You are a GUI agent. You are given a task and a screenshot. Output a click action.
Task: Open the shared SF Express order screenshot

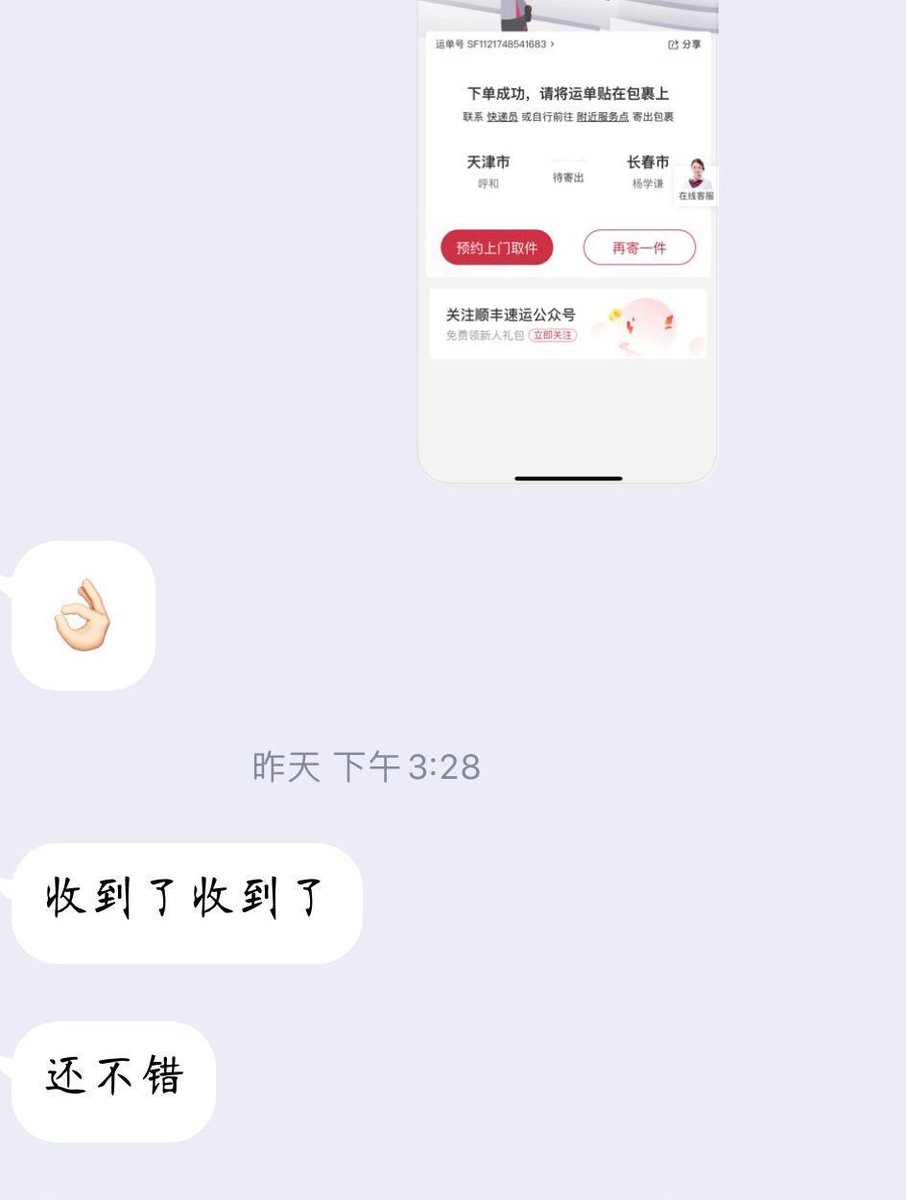(x=567, y=241)
